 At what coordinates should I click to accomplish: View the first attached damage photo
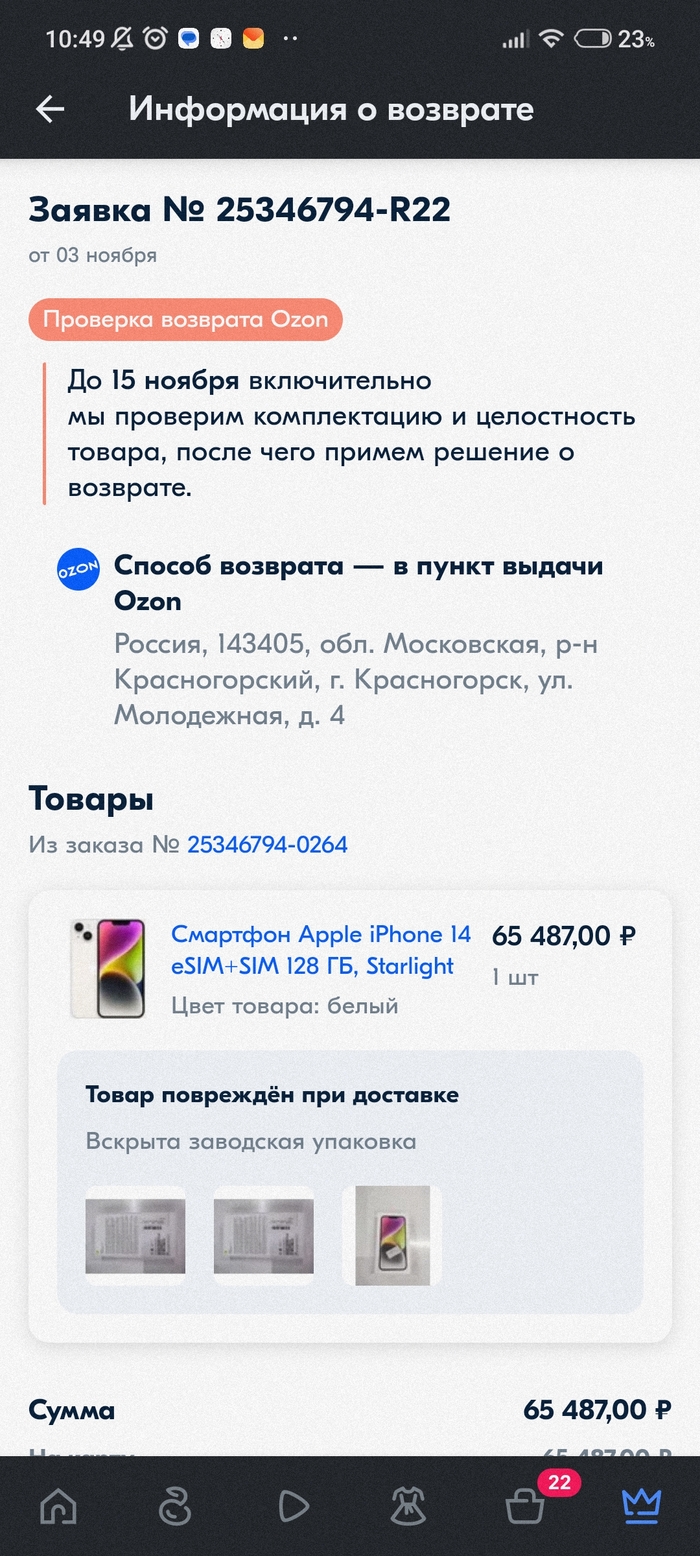click(x=135, y=1235)
